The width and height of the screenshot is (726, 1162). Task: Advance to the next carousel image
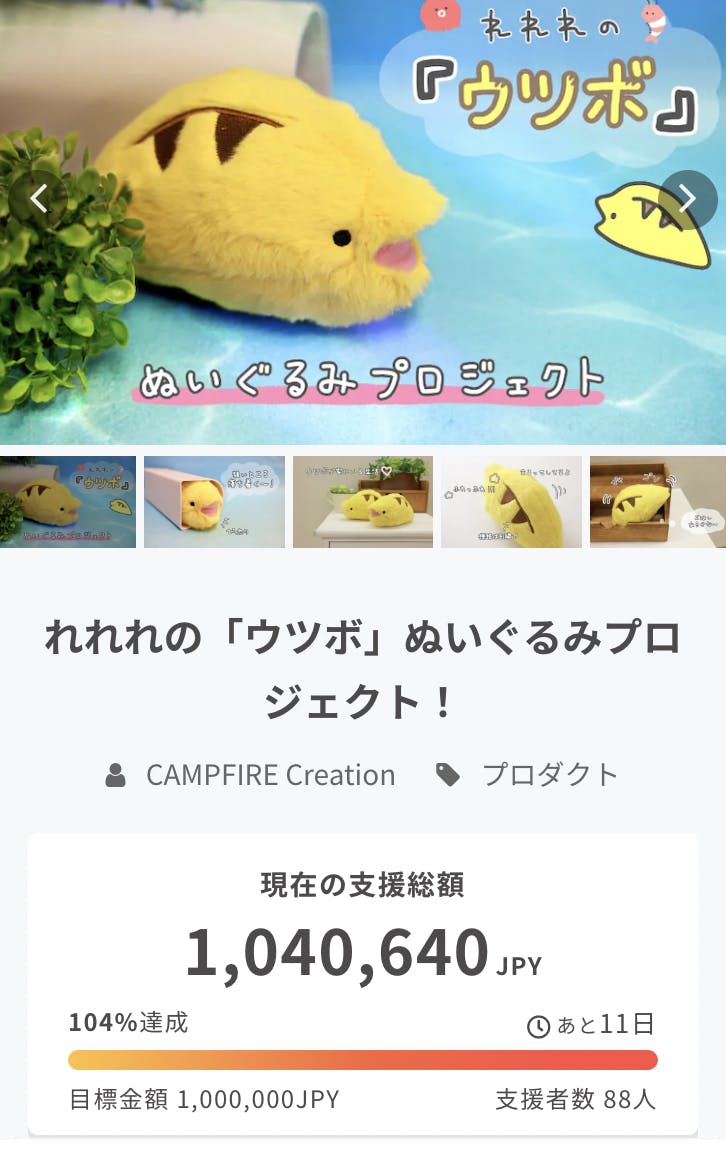(688, 199)
